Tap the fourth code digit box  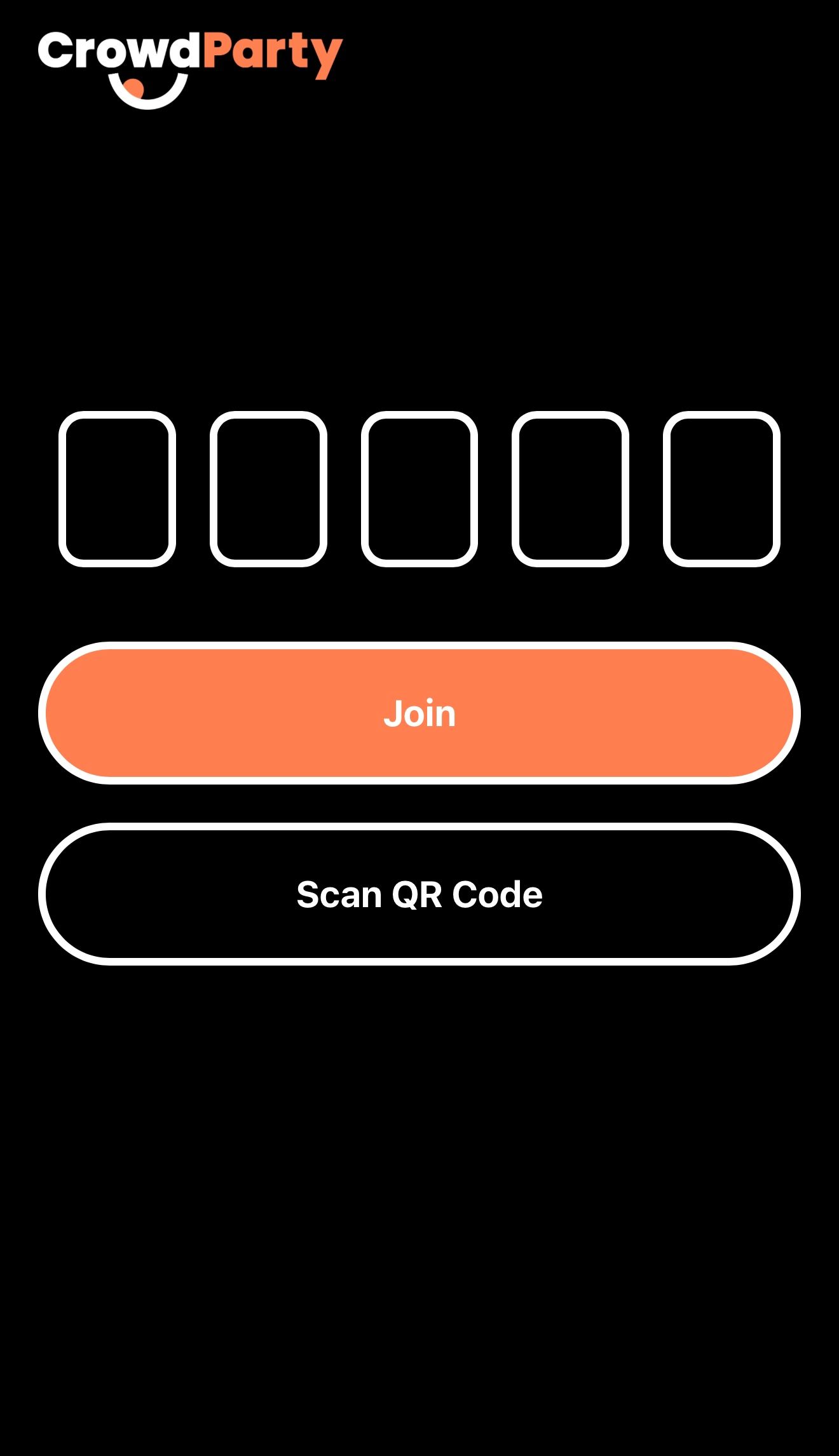[570, 489]
